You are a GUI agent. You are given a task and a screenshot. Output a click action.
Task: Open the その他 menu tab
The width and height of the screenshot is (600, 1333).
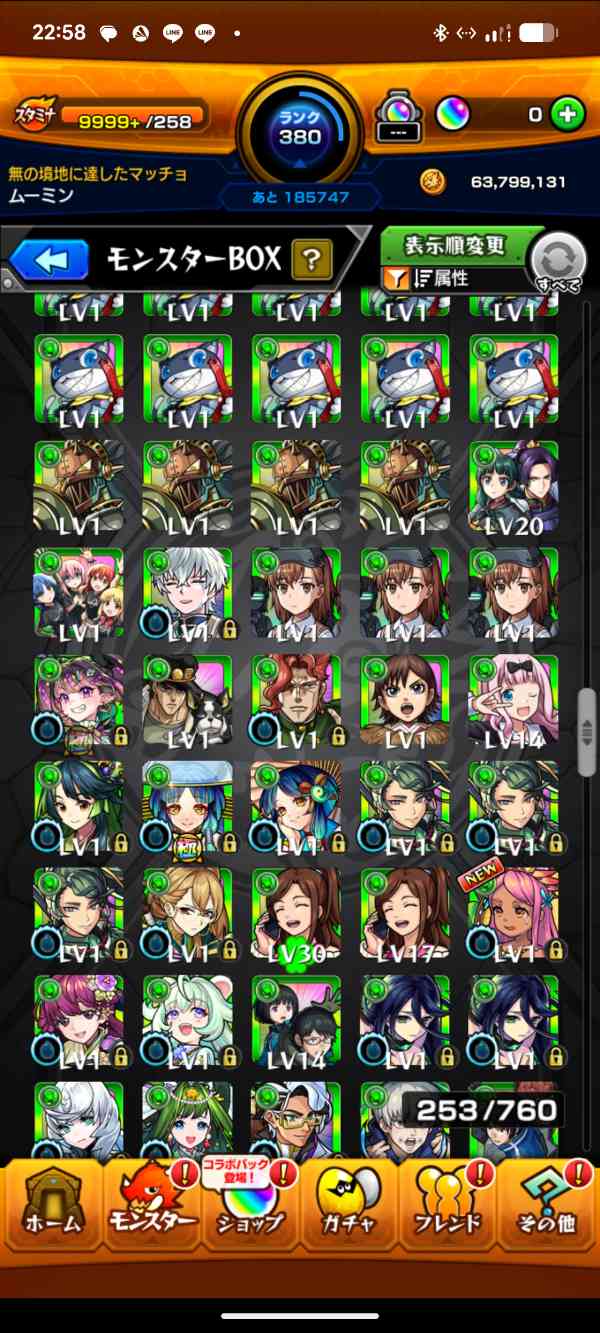(546, 1204)
